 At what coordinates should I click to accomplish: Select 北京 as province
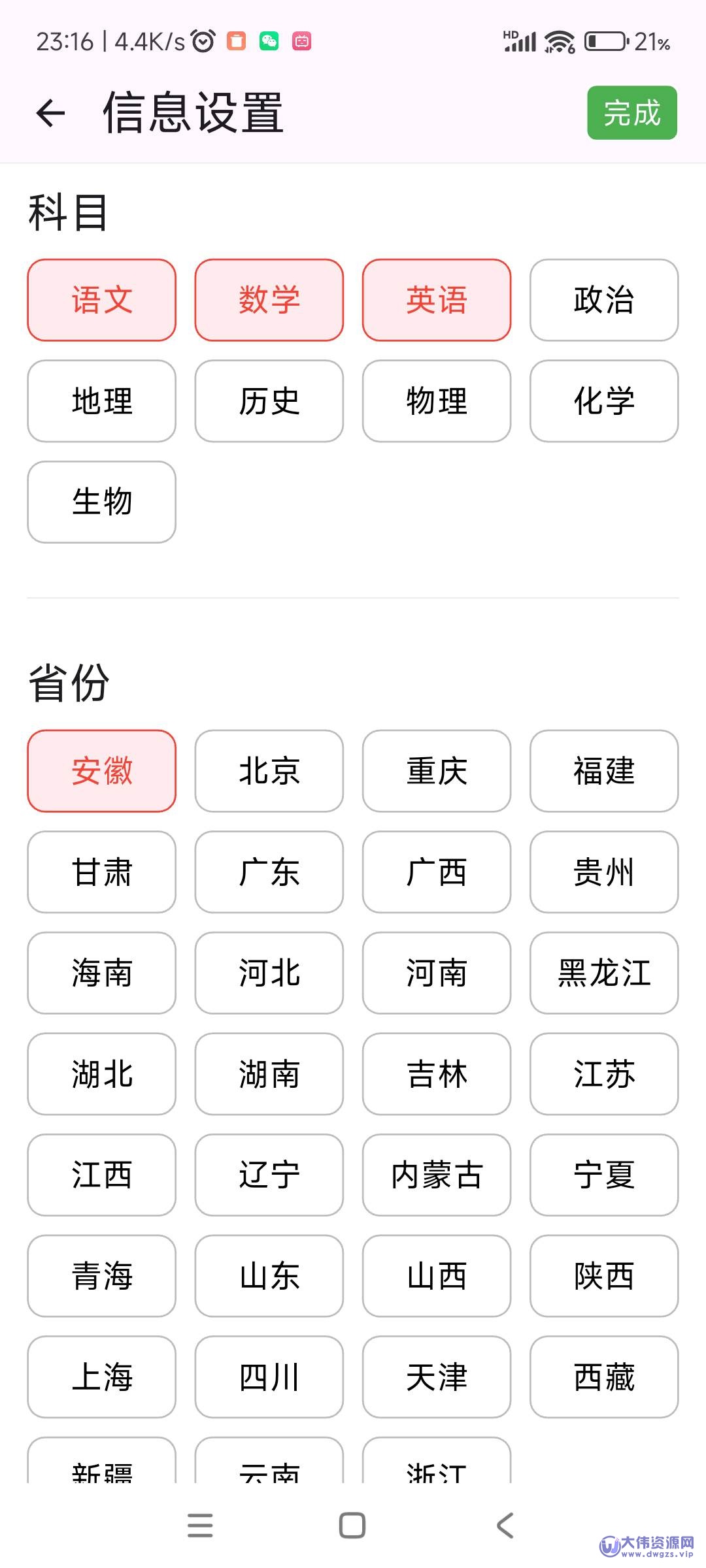[269, 771]
